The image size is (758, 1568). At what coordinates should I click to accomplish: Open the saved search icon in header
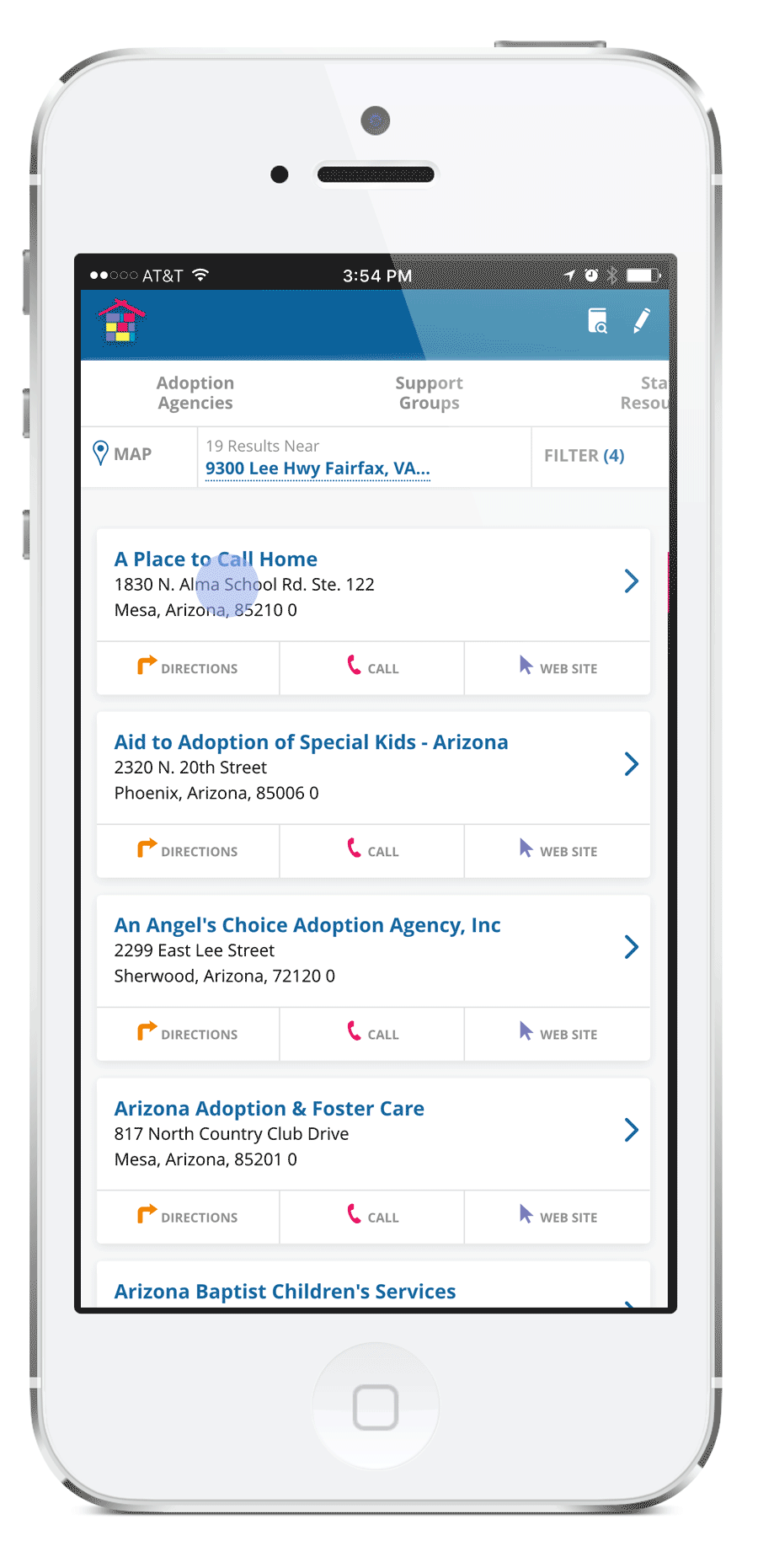click(x=597, y=321)
